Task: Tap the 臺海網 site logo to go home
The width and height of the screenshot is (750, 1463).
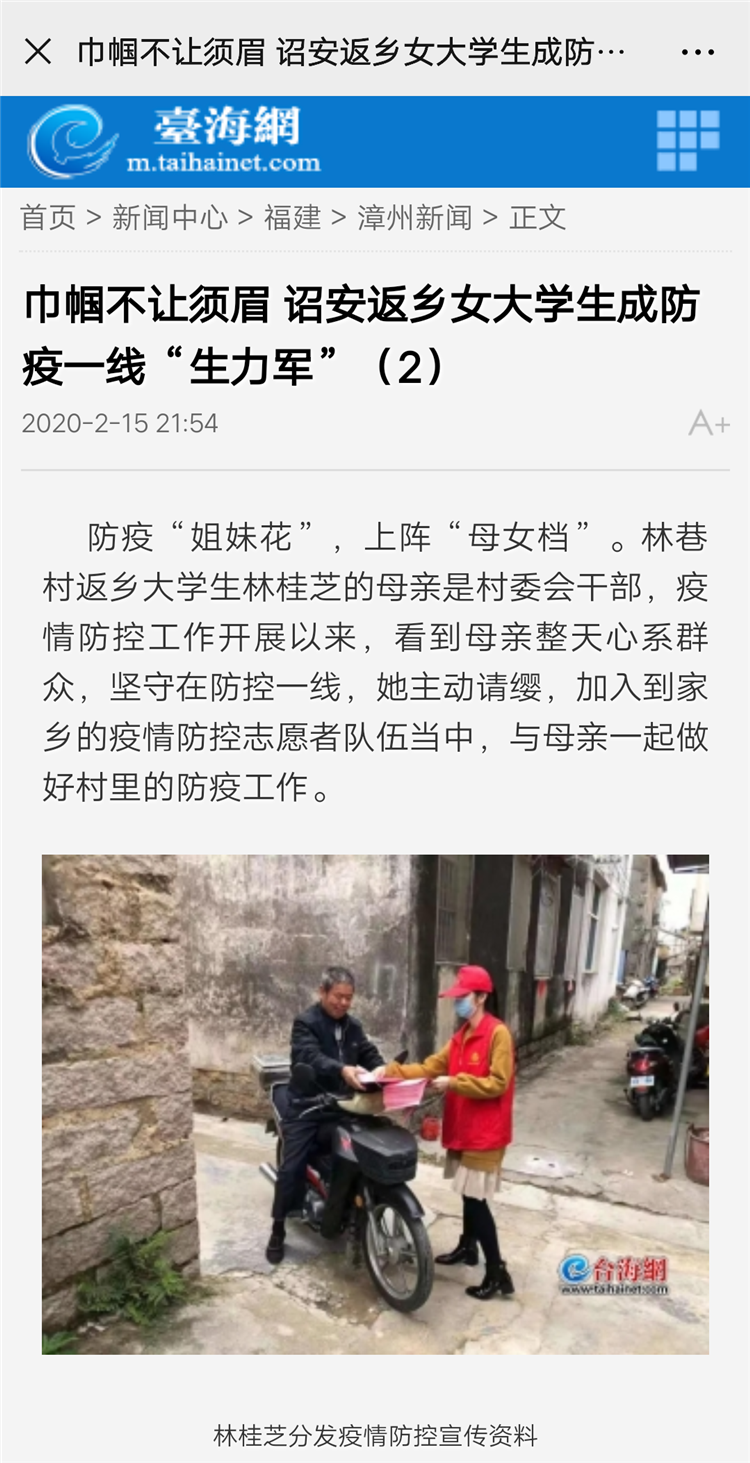Action: pyautogui.click(x=175, y=142)
